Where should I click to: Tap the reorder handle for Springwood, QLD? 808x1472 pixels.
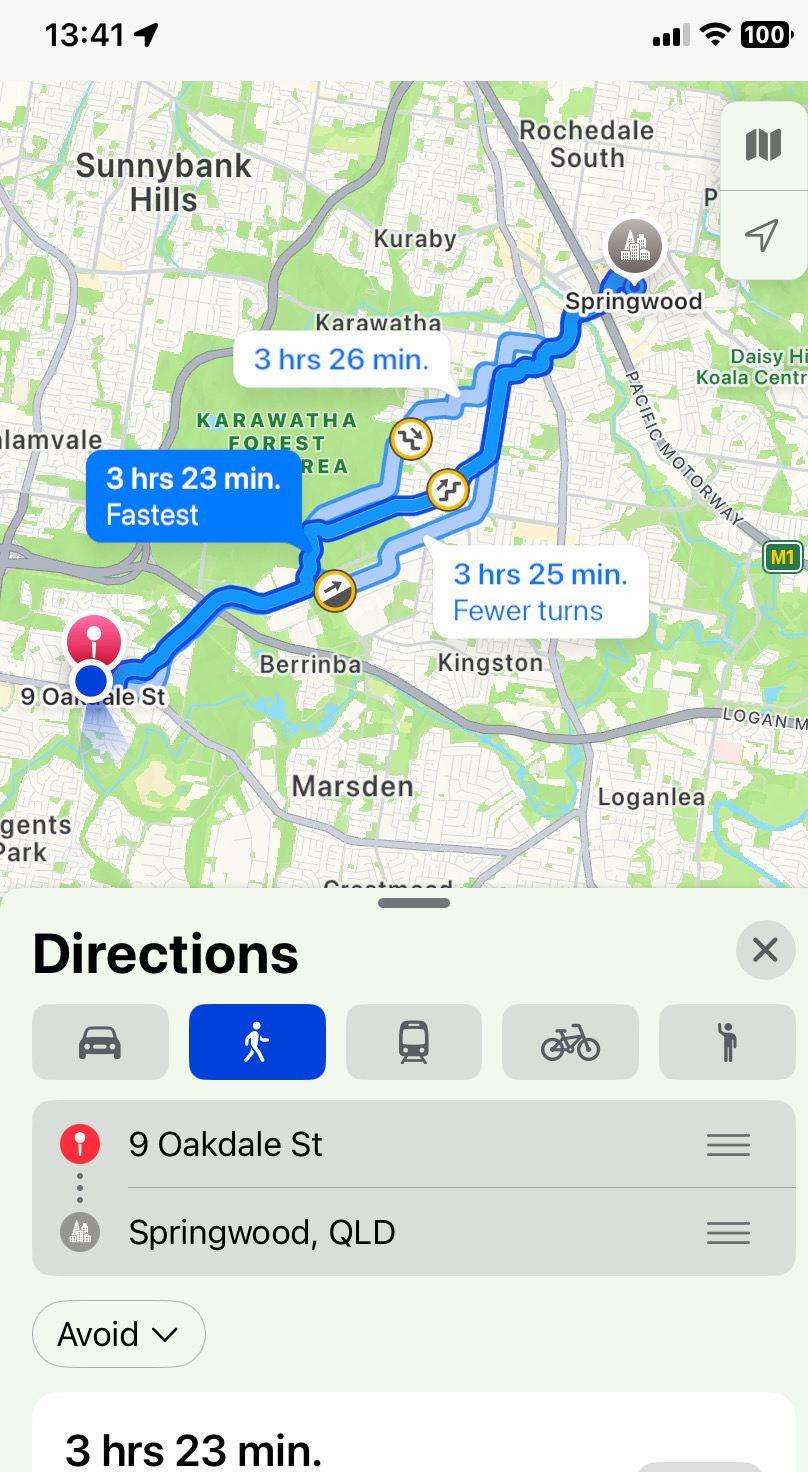pos(728,1232)
